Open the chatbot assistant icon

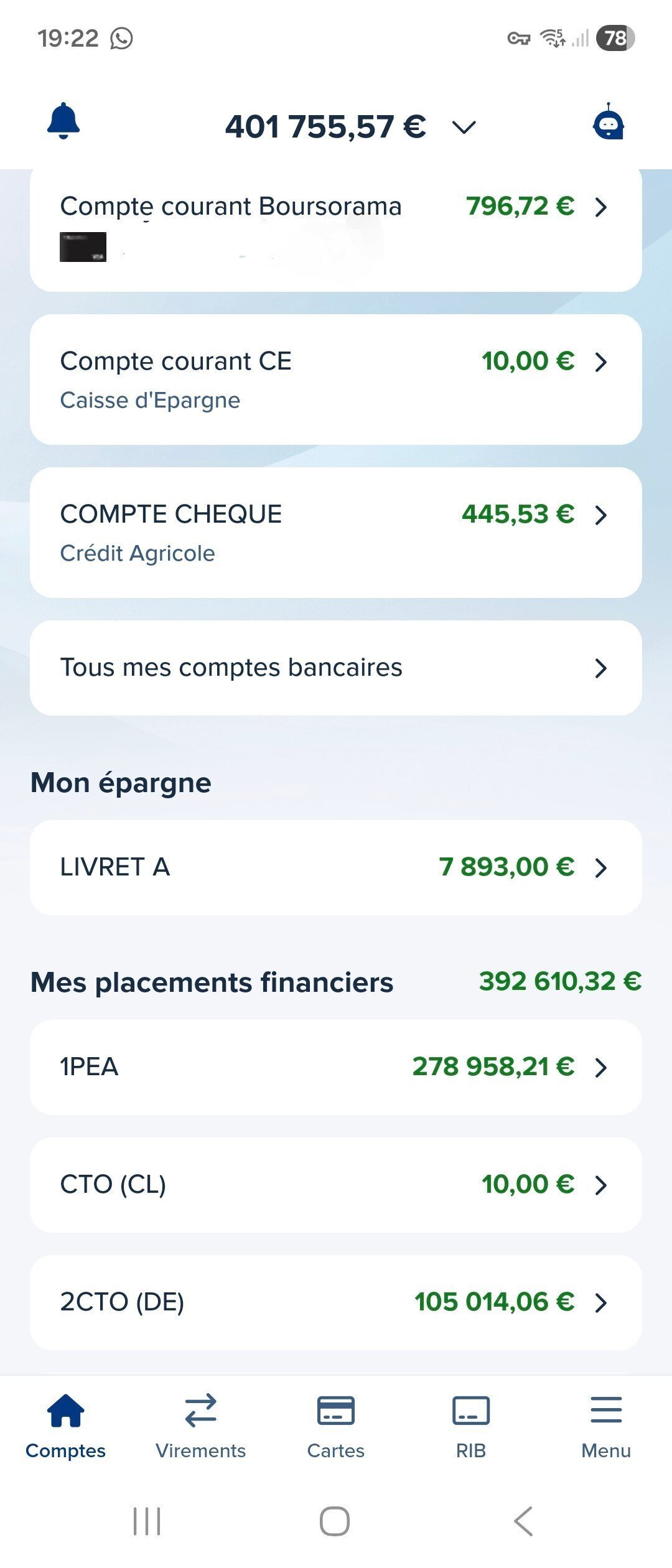pos(608,123)
